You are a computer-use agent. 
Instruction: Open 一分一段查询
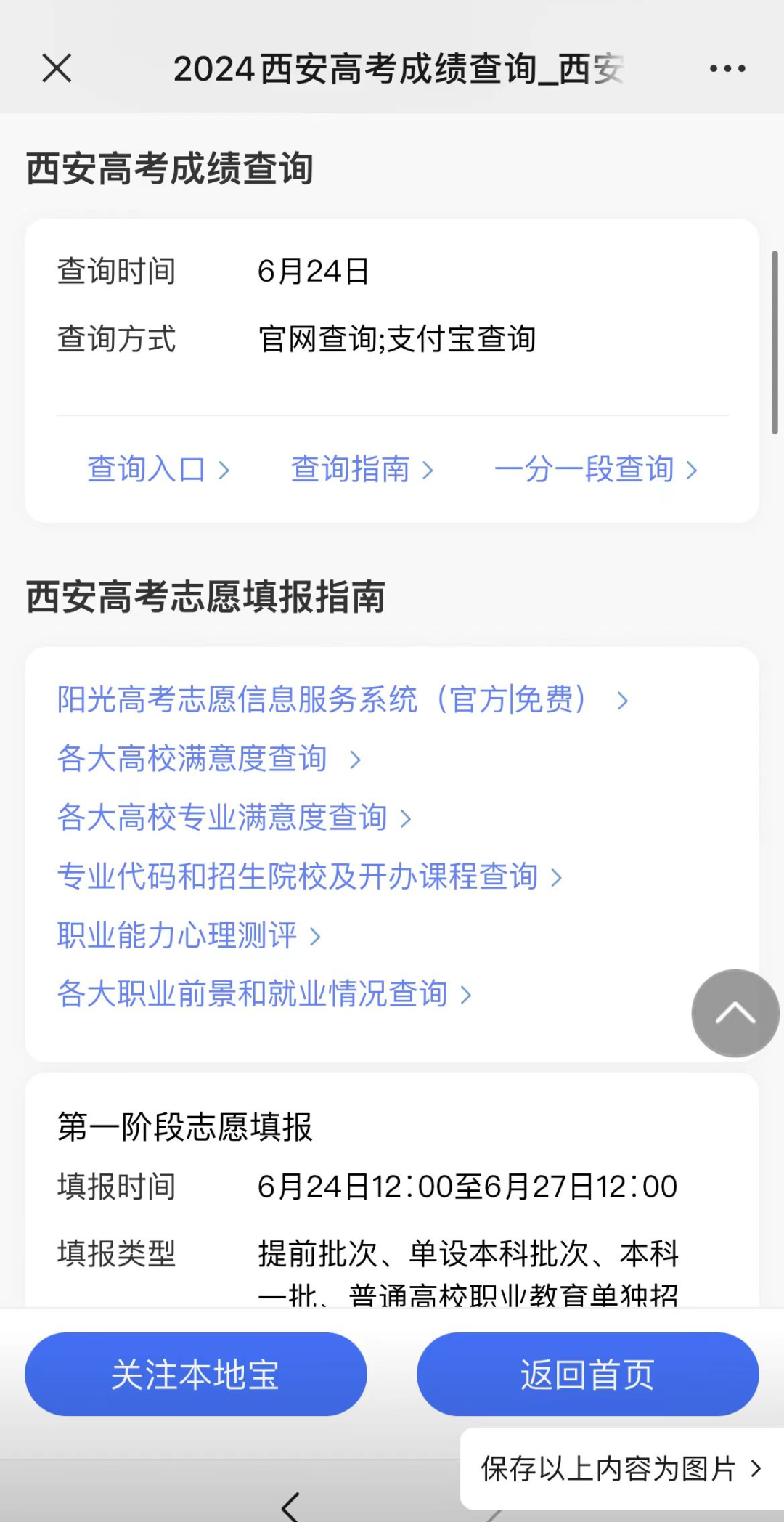point(596,470)
